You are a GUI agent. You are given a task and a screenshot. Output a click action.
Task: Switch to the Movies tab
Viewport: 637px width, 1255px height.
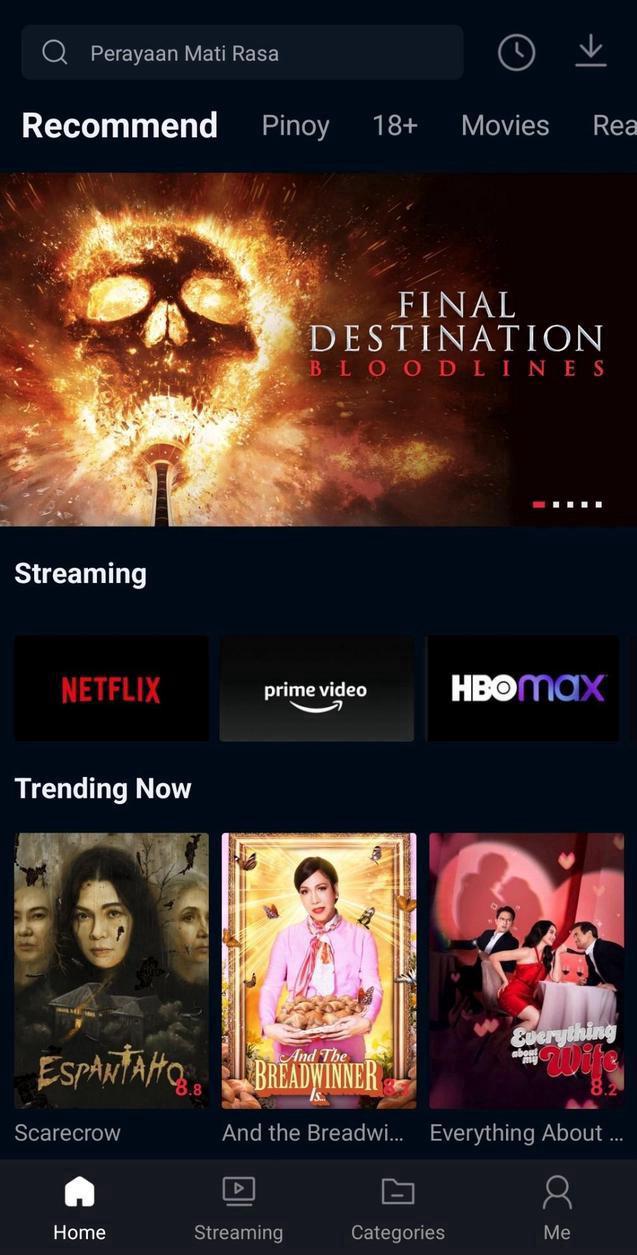pos(505,126)
